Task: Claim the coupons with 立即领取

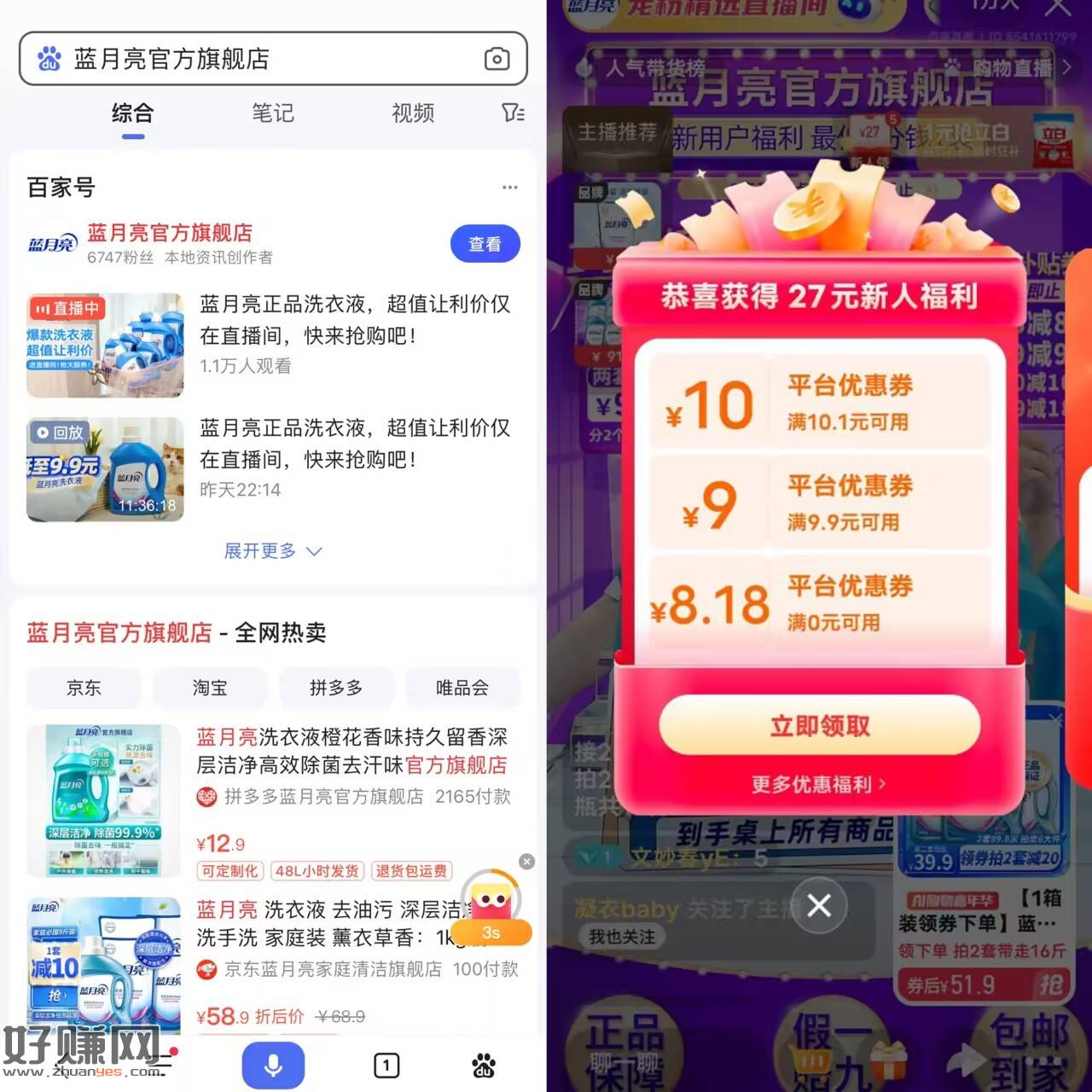Action: (x=819, y=726)
